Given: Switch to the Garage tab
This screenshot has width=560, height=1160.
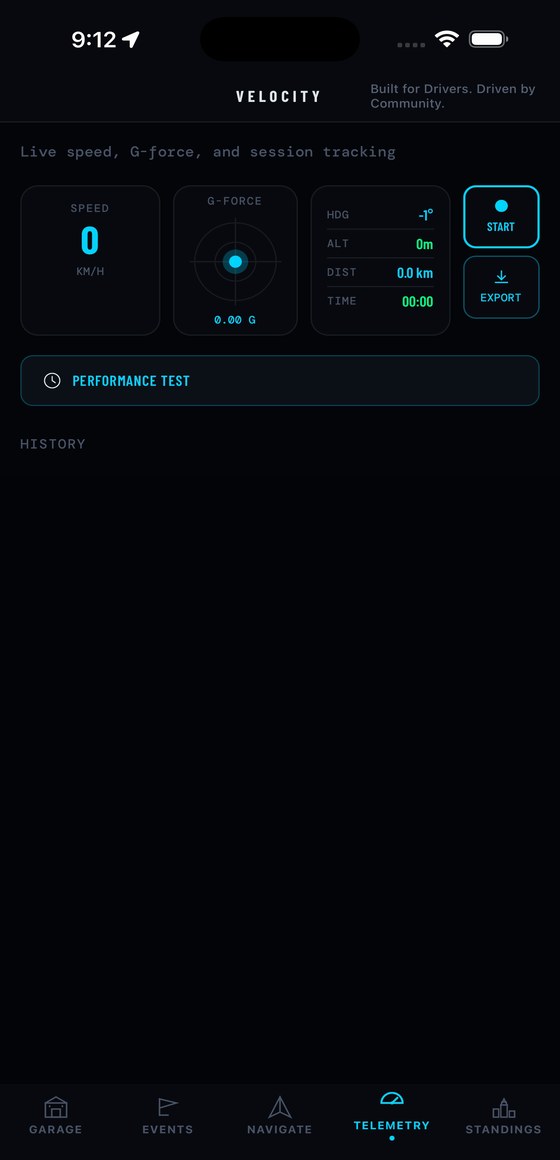Looking at the screenshot, I should [55, 1116].
